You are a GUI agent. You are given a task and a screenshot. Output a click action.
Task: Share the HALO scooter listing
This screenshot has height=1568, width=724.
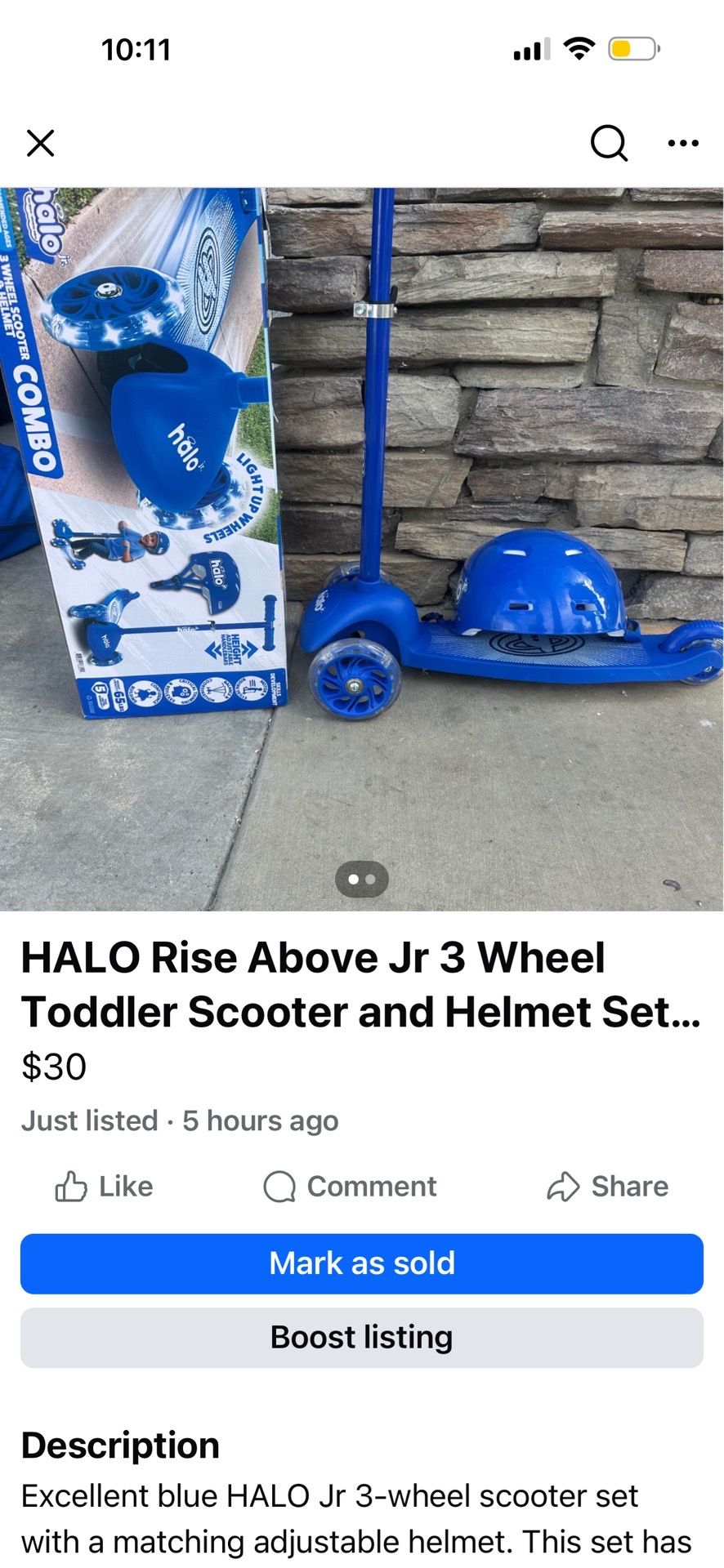[x=607, y=1187]
